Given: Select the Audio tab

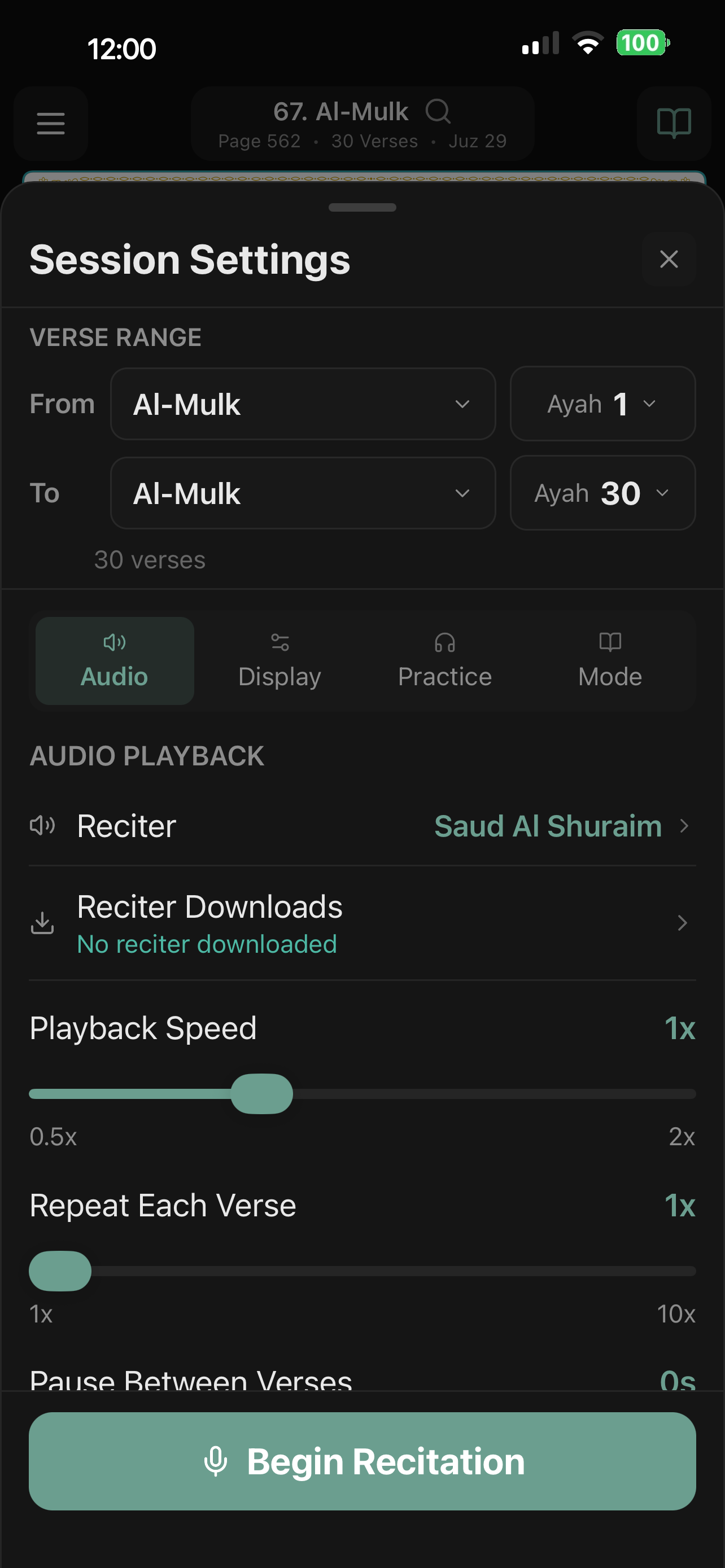Looking at the screenshot, I should point(115,661).
